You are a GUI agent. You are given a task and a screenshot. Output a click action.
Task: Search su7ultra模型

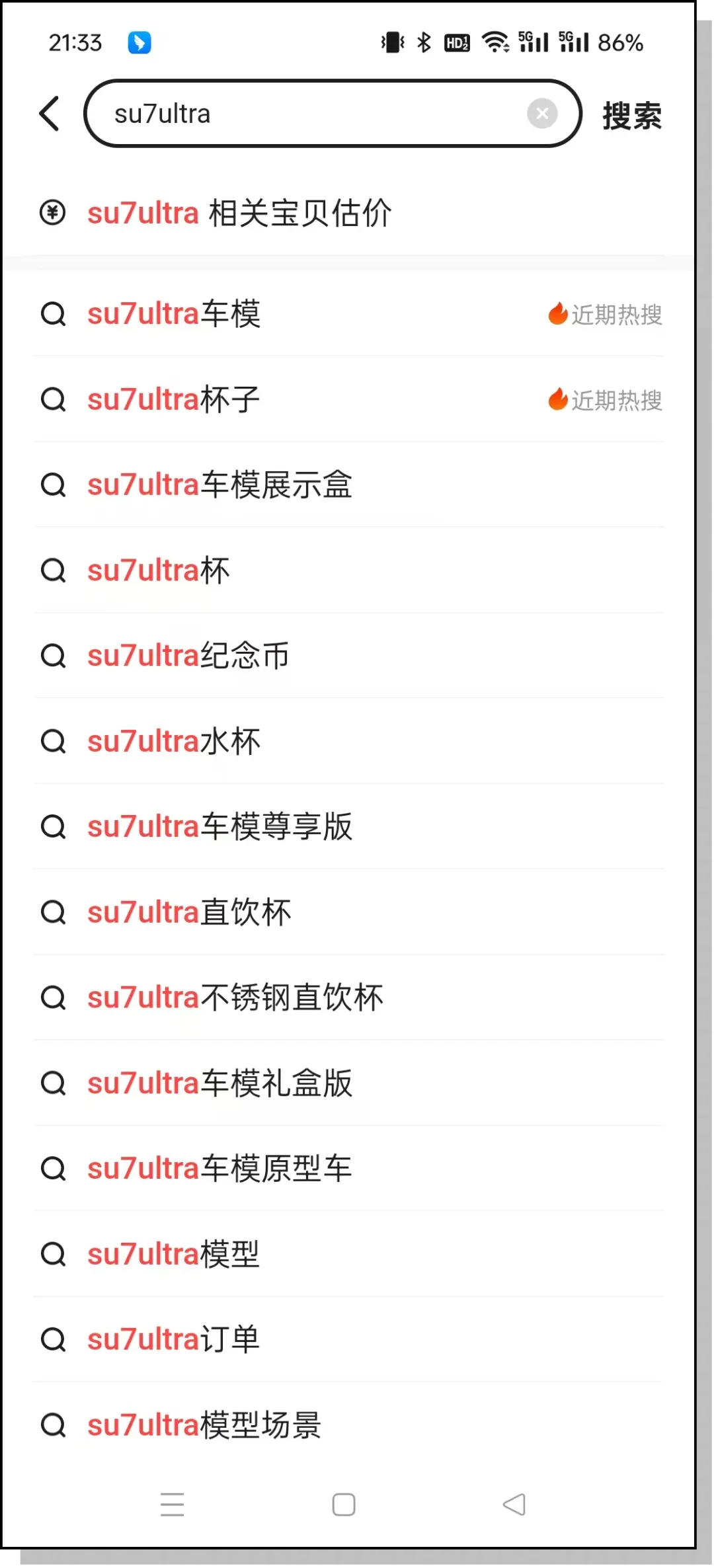click(348, 1254)
